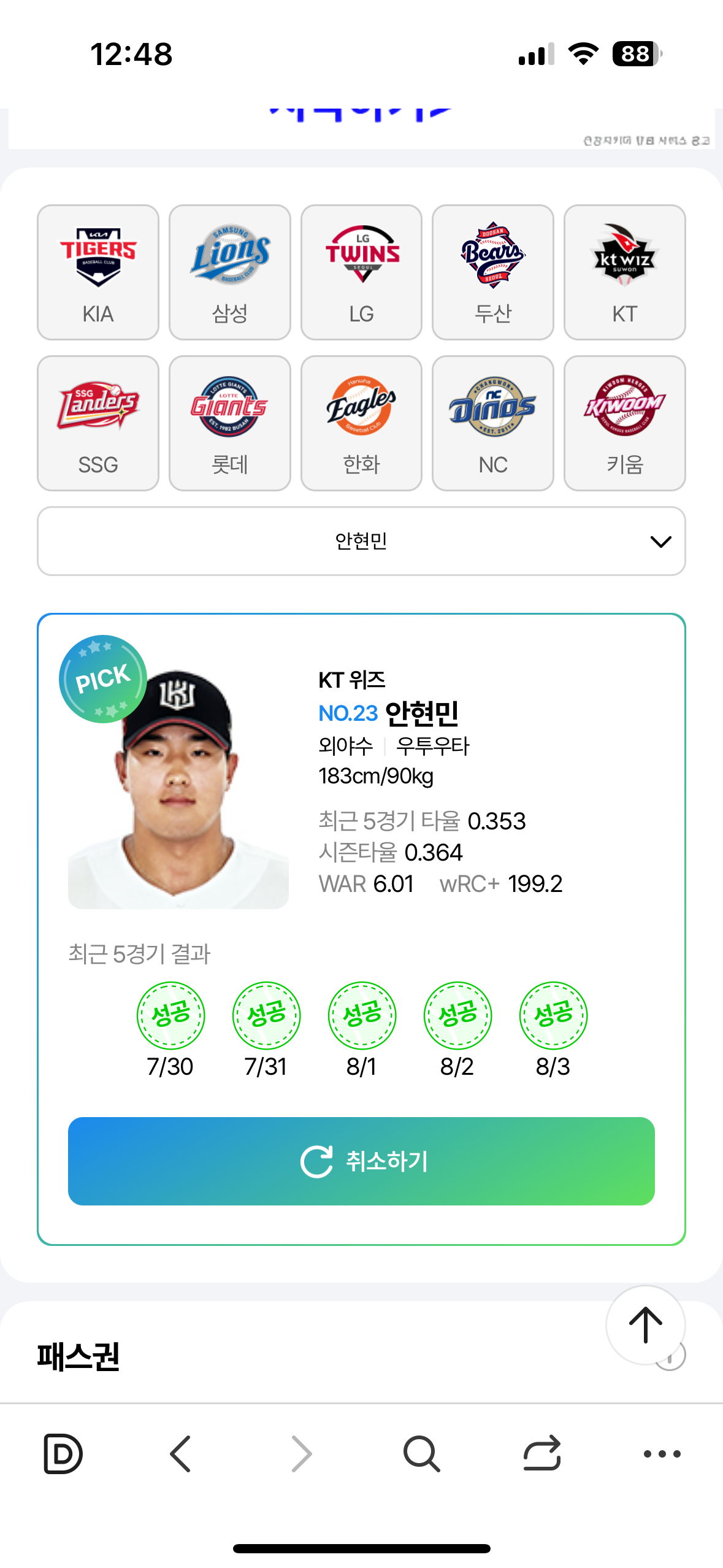Go back to the previous page
Viewport: 723px width, 1568px height.
click(181, 1453)
